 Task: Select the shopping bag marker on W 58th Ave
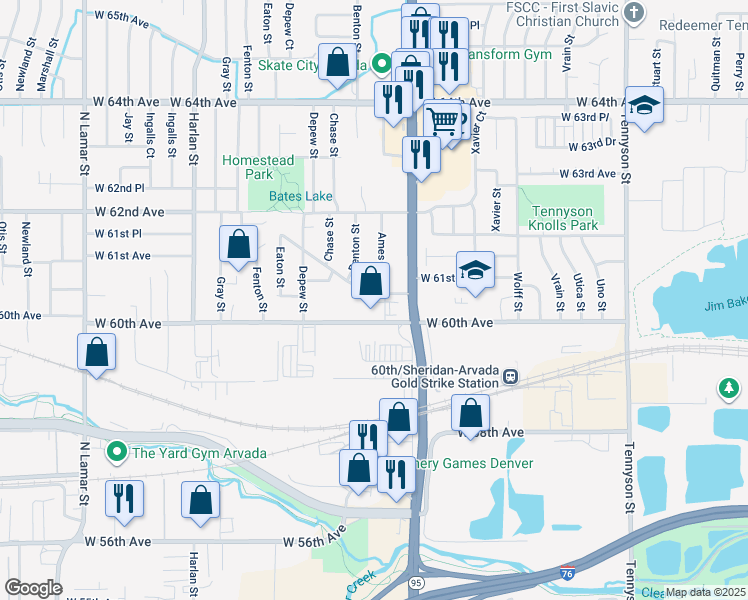click(x=470, y=417)
